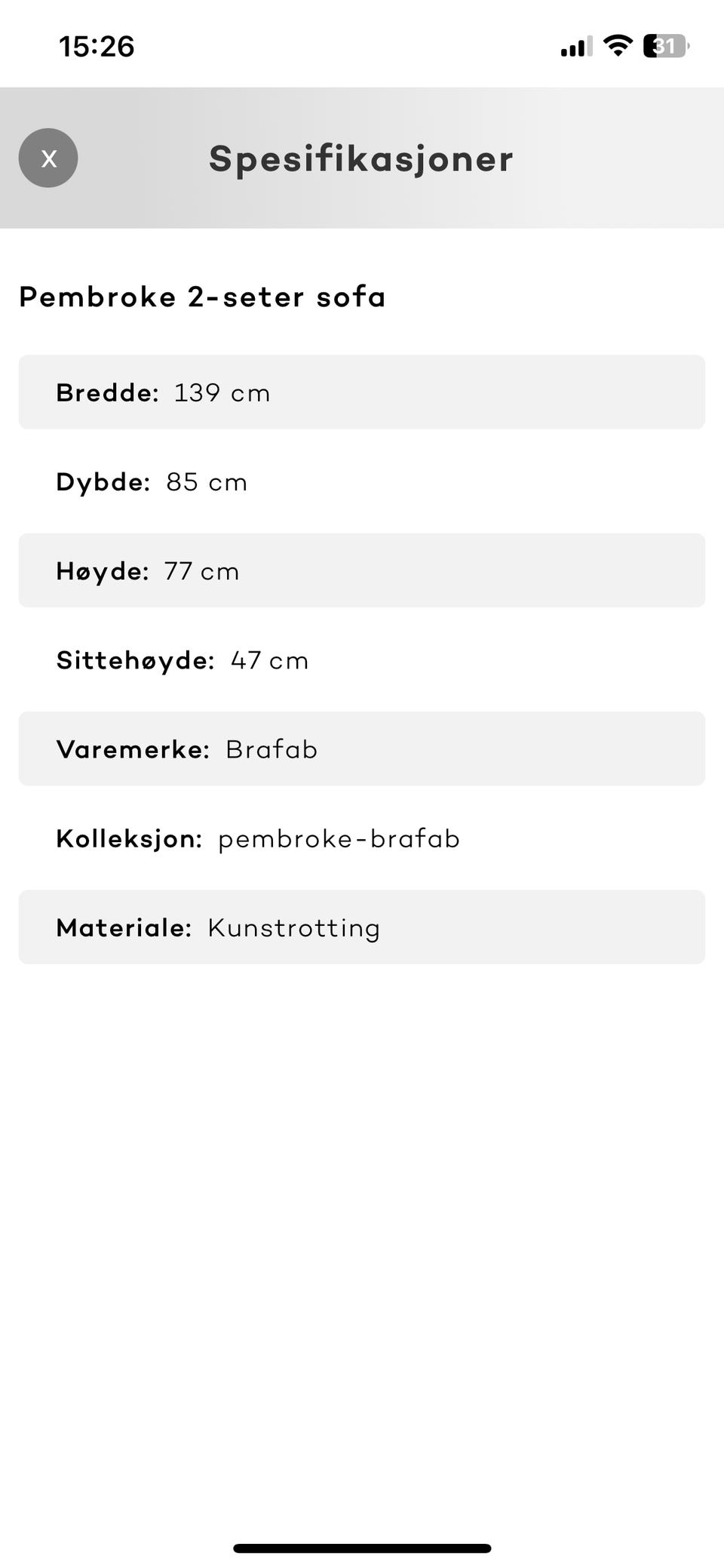Tap the Materiale Kunstrotting row
The image size is (724, 1568).
(362, 927)
